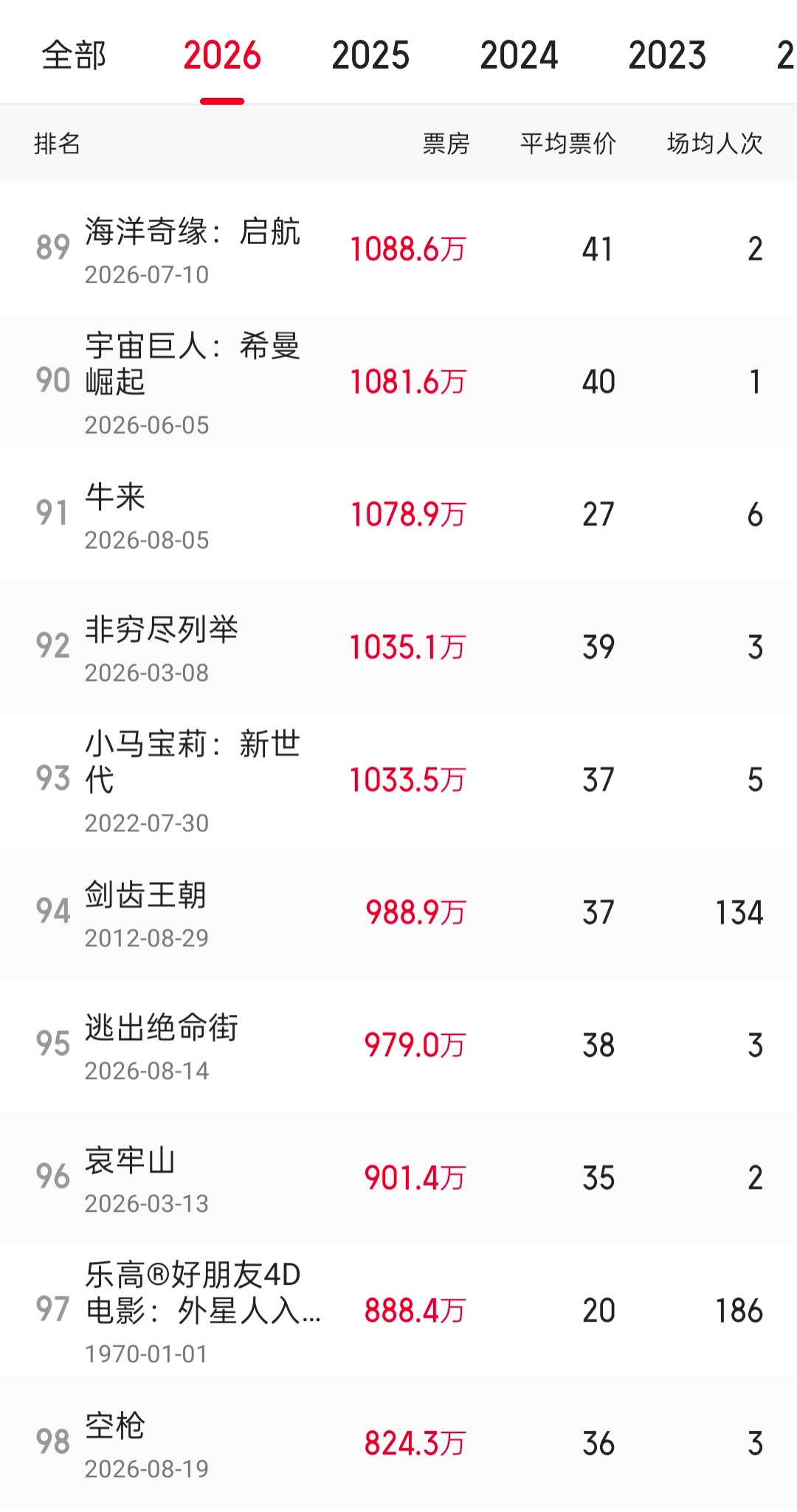
Task: Tap the movie 空枪
Action: [398, 1444]
